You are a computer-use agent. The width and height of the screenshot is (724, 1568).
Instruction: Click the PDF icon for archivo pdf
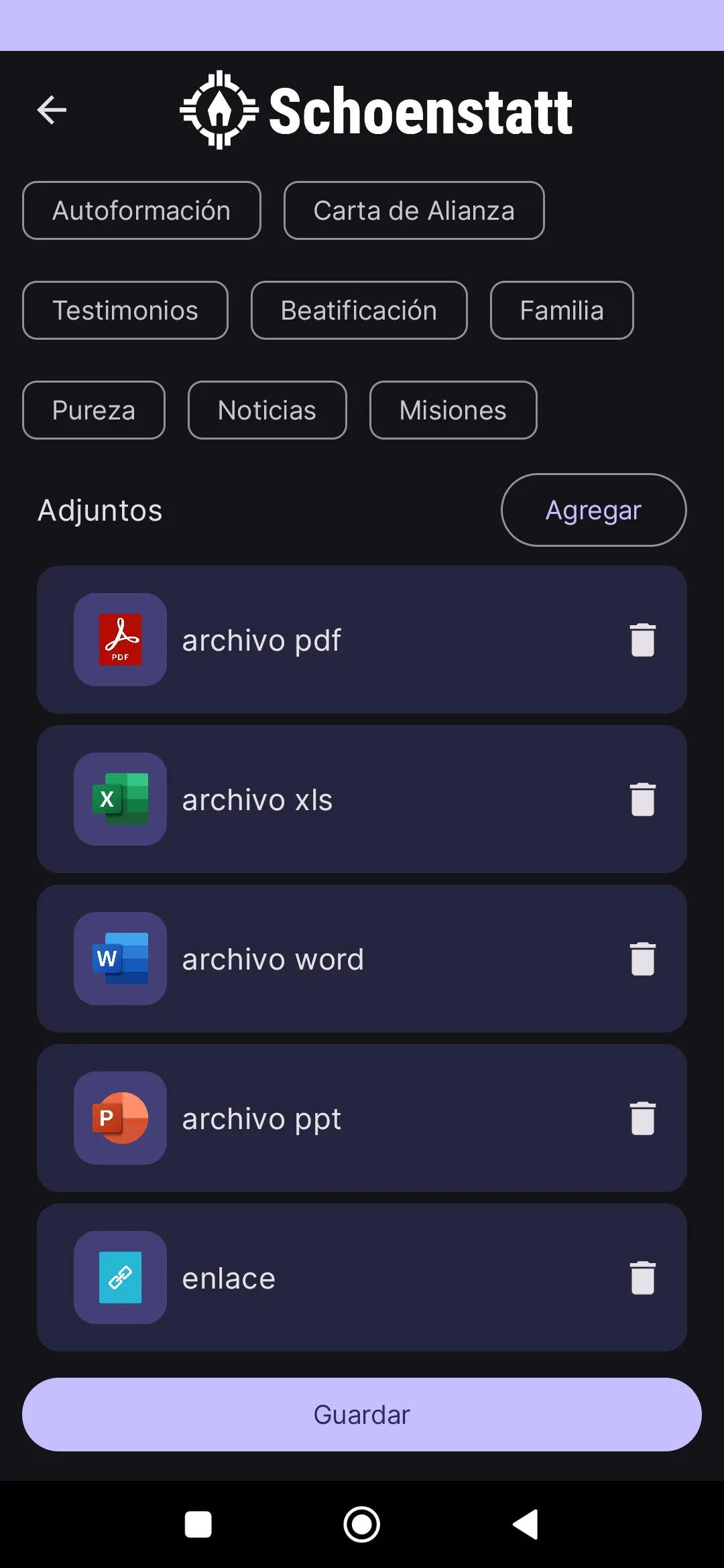coord(120,640)
